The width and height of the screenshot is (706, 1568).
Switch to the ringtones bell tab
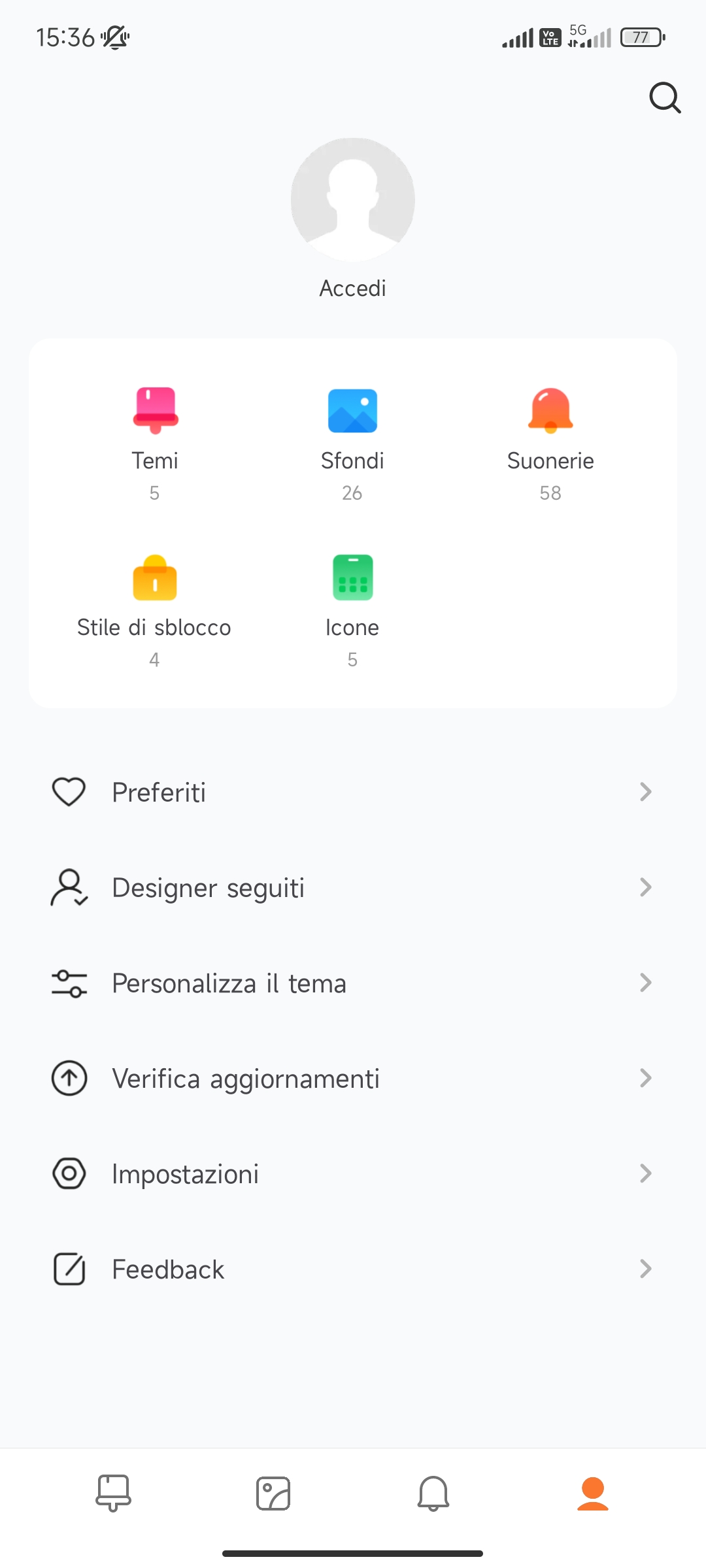(x=433, y=1494)
